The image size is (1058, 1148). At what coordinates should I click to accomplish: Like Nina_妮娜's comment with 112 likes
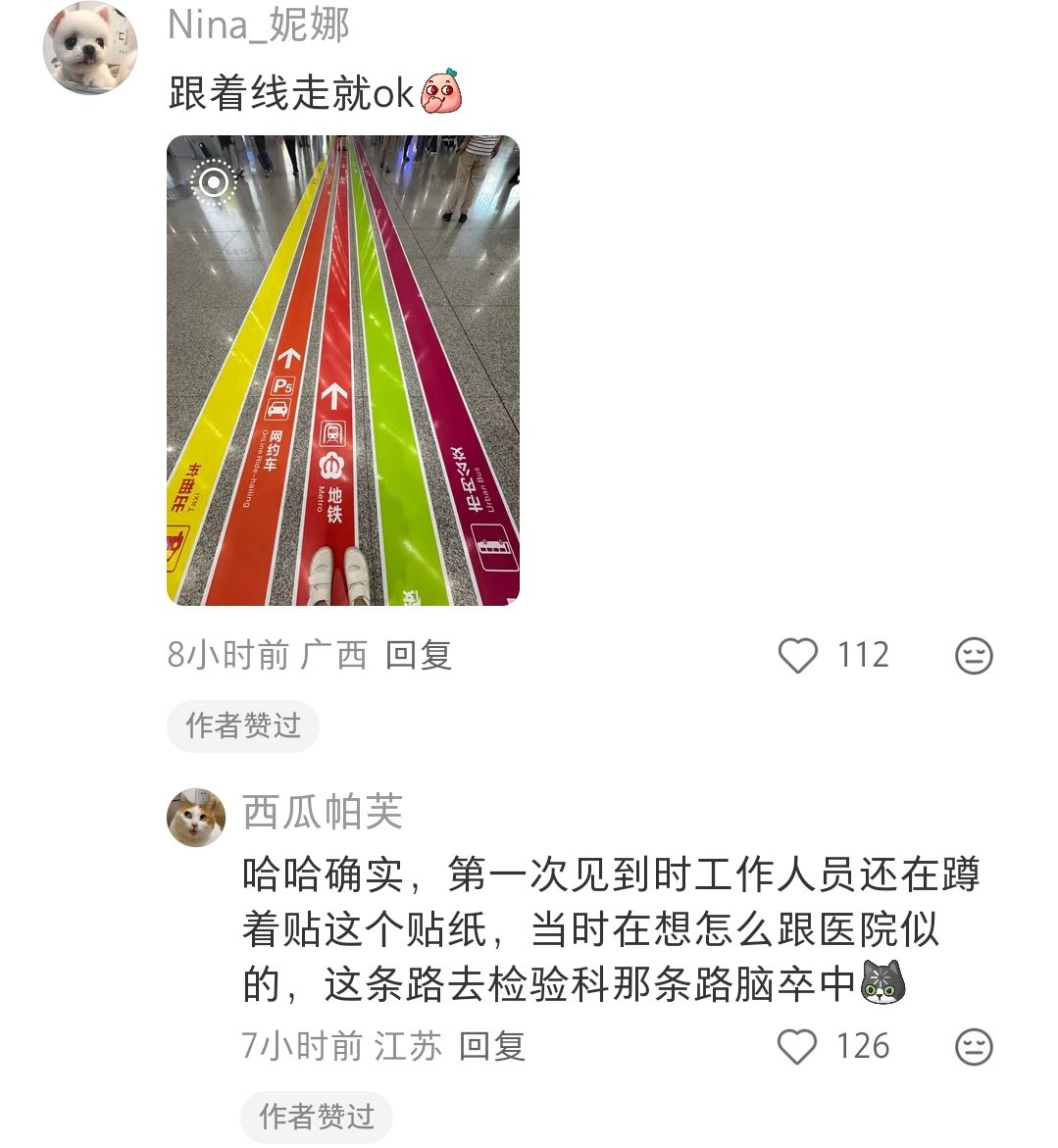[x=798, y=655]
